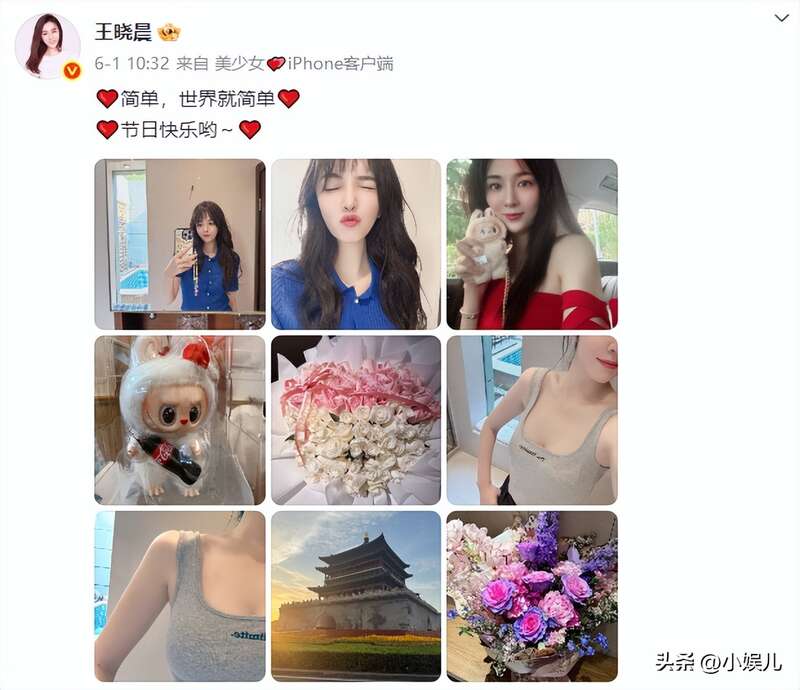Open the 美少女 topic link
800x690 pixels.
coord(240,63)
